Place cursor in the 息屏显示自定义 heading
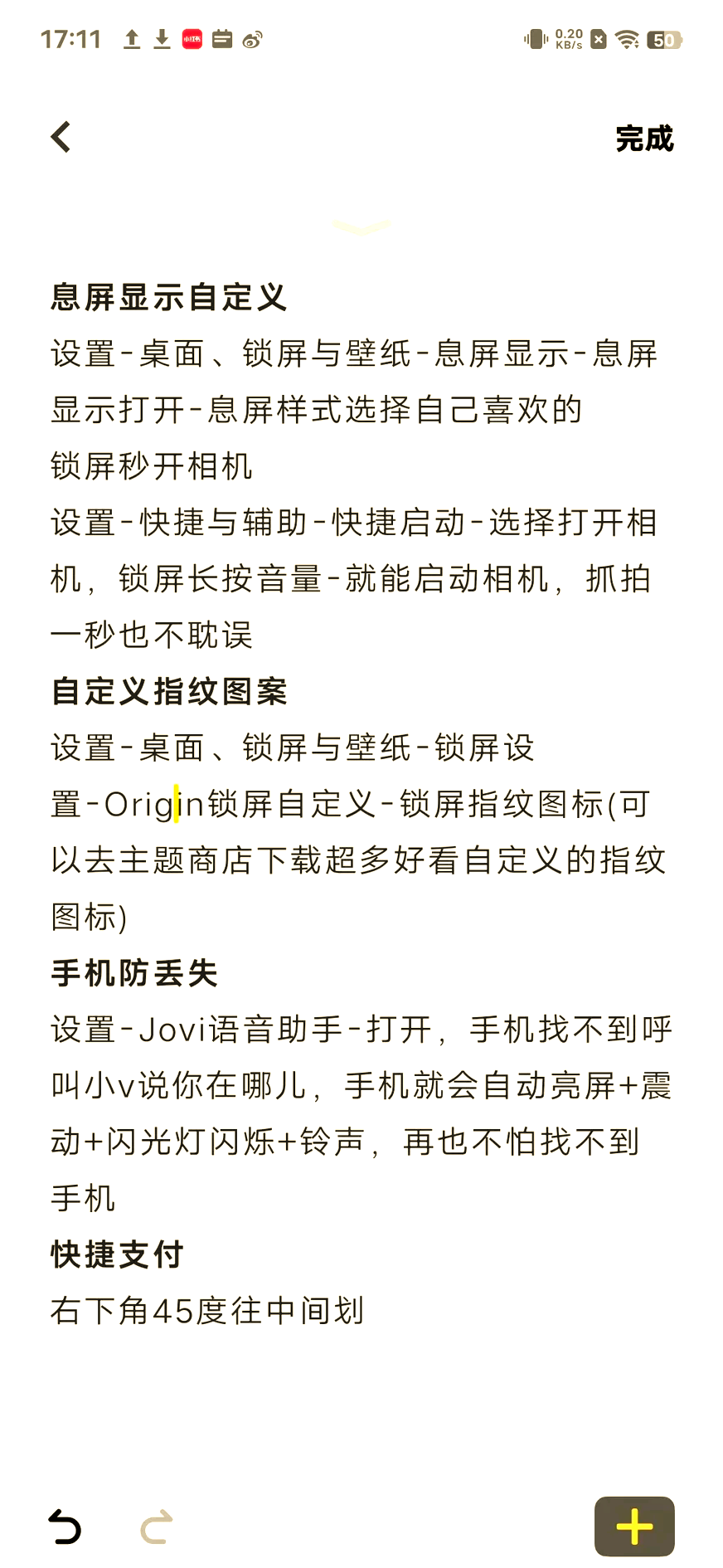The width and height of the screenshot is (723, 1568). pos(168,299)
